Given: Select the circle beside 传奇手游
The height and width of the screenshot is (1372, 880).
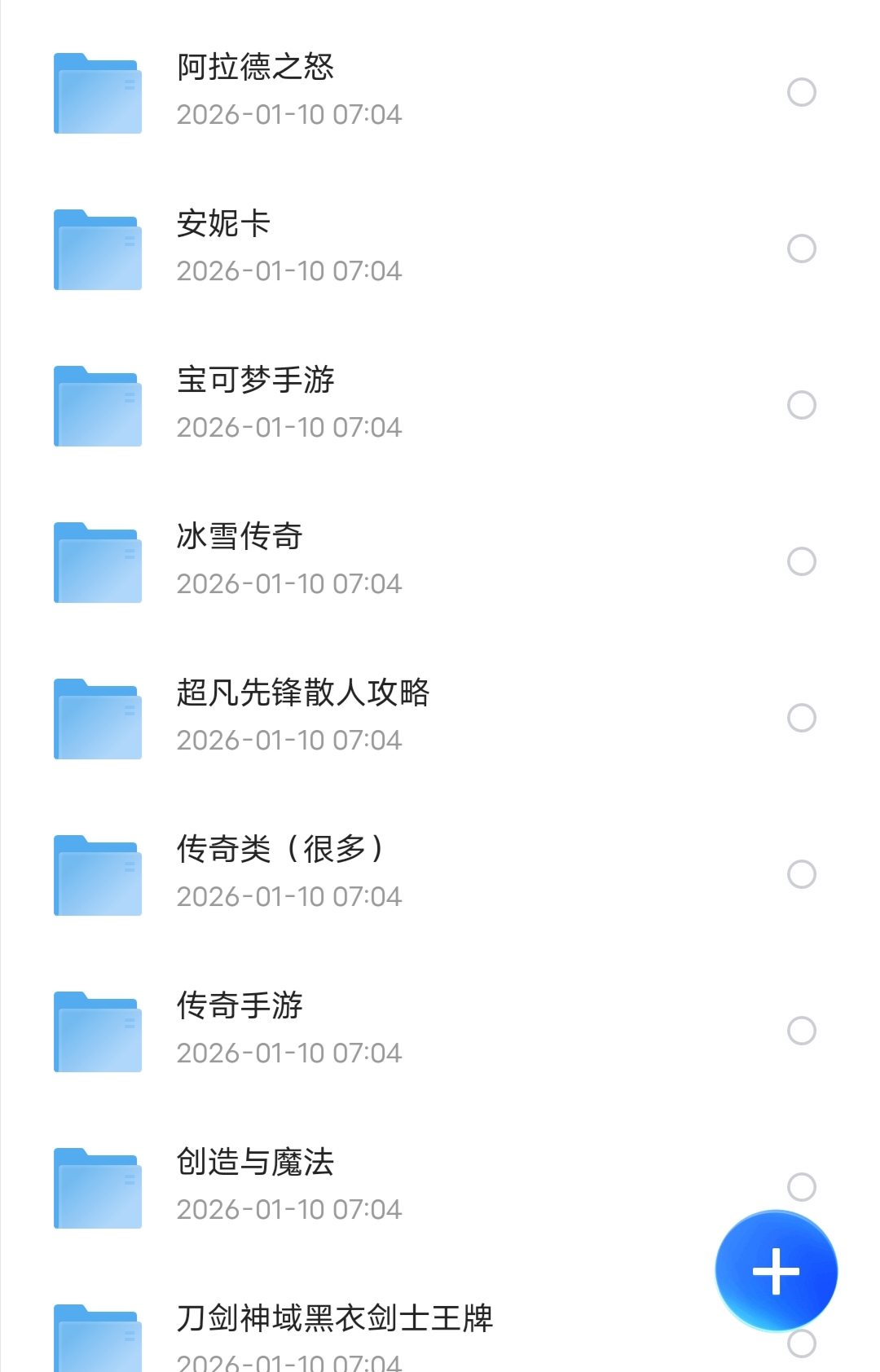Looking at the screenshot, I should (x=800, y=1030).
